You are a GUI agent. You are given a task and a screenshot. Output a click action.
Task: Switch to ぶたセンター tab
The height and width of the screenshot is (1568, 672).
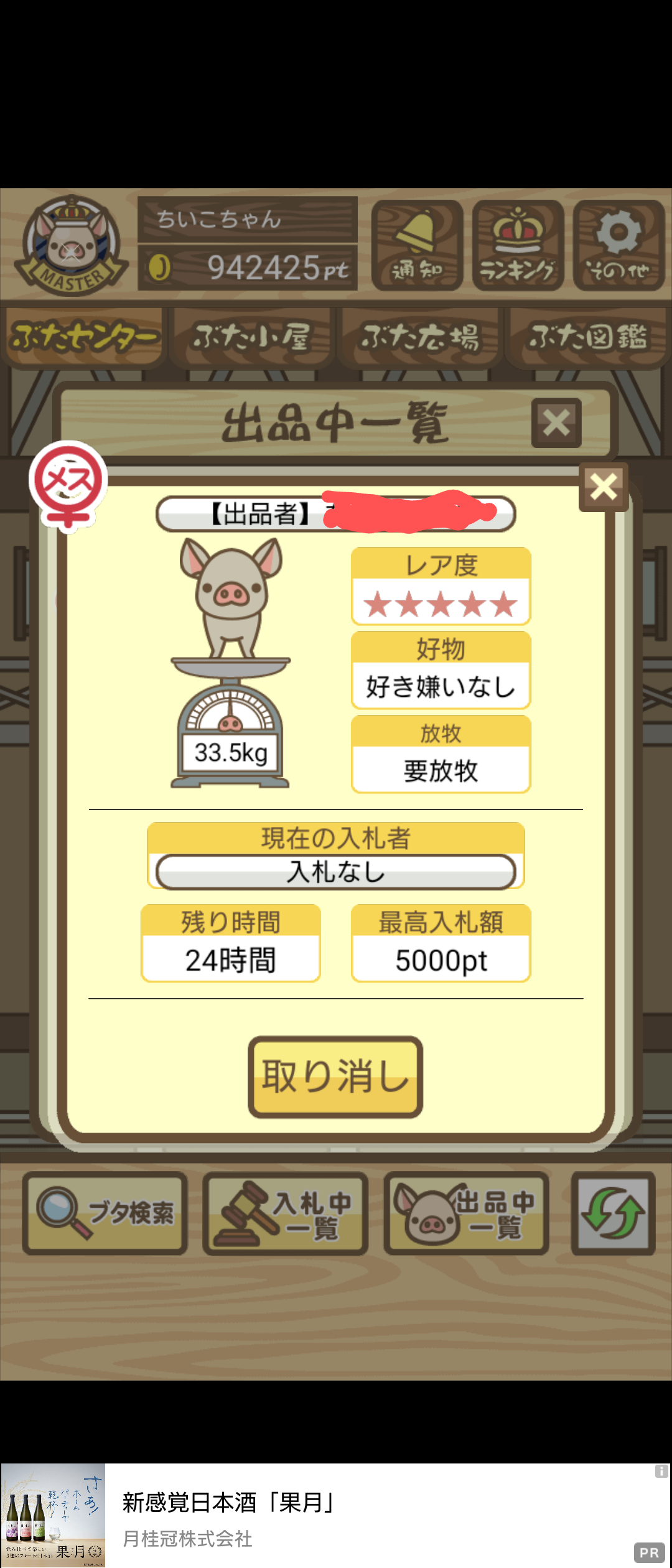tap(83, 338)
